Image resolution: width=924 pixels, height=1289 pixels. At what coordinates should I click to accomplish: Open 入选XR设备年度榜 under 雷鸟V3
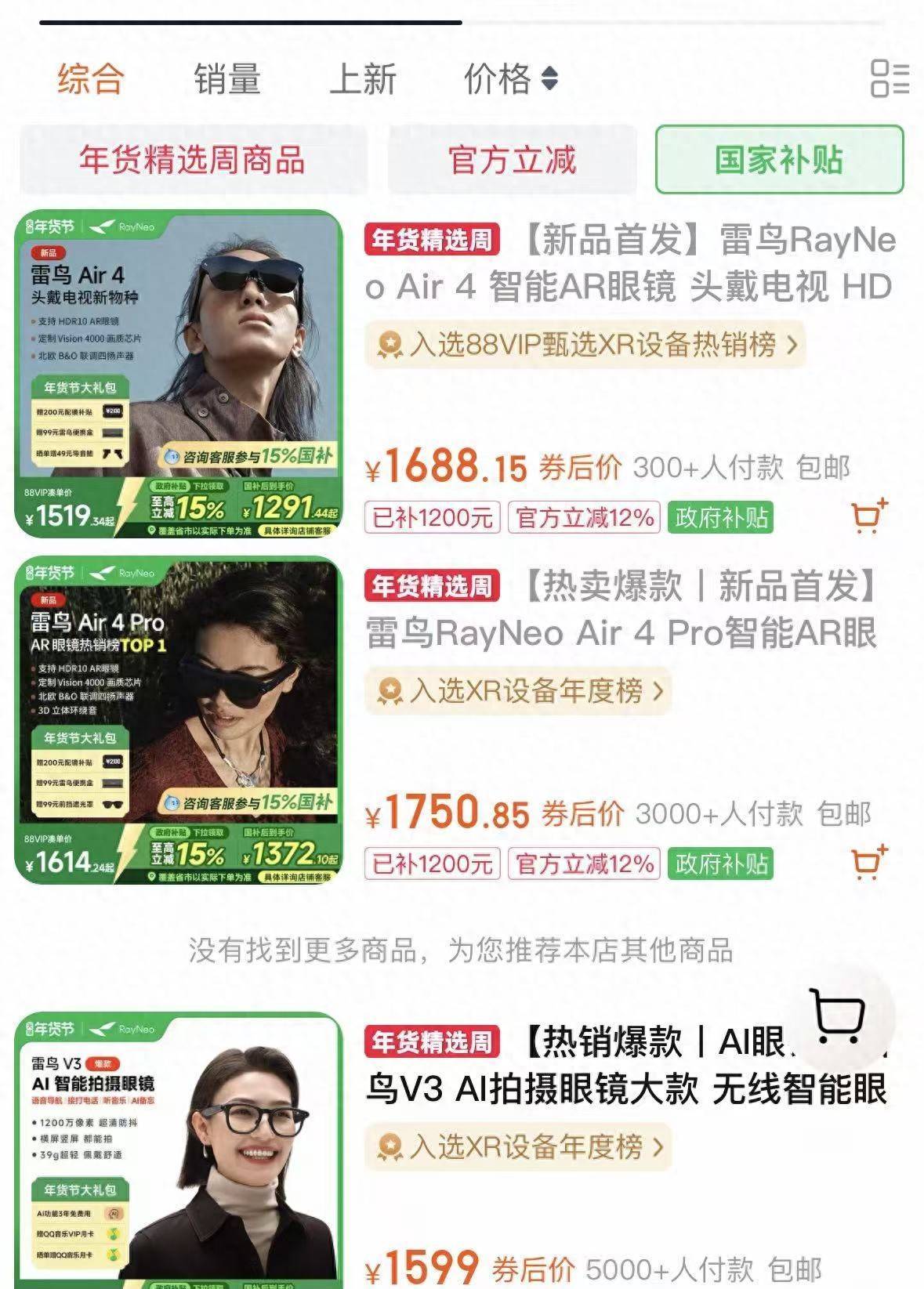tap(519, 1147)
